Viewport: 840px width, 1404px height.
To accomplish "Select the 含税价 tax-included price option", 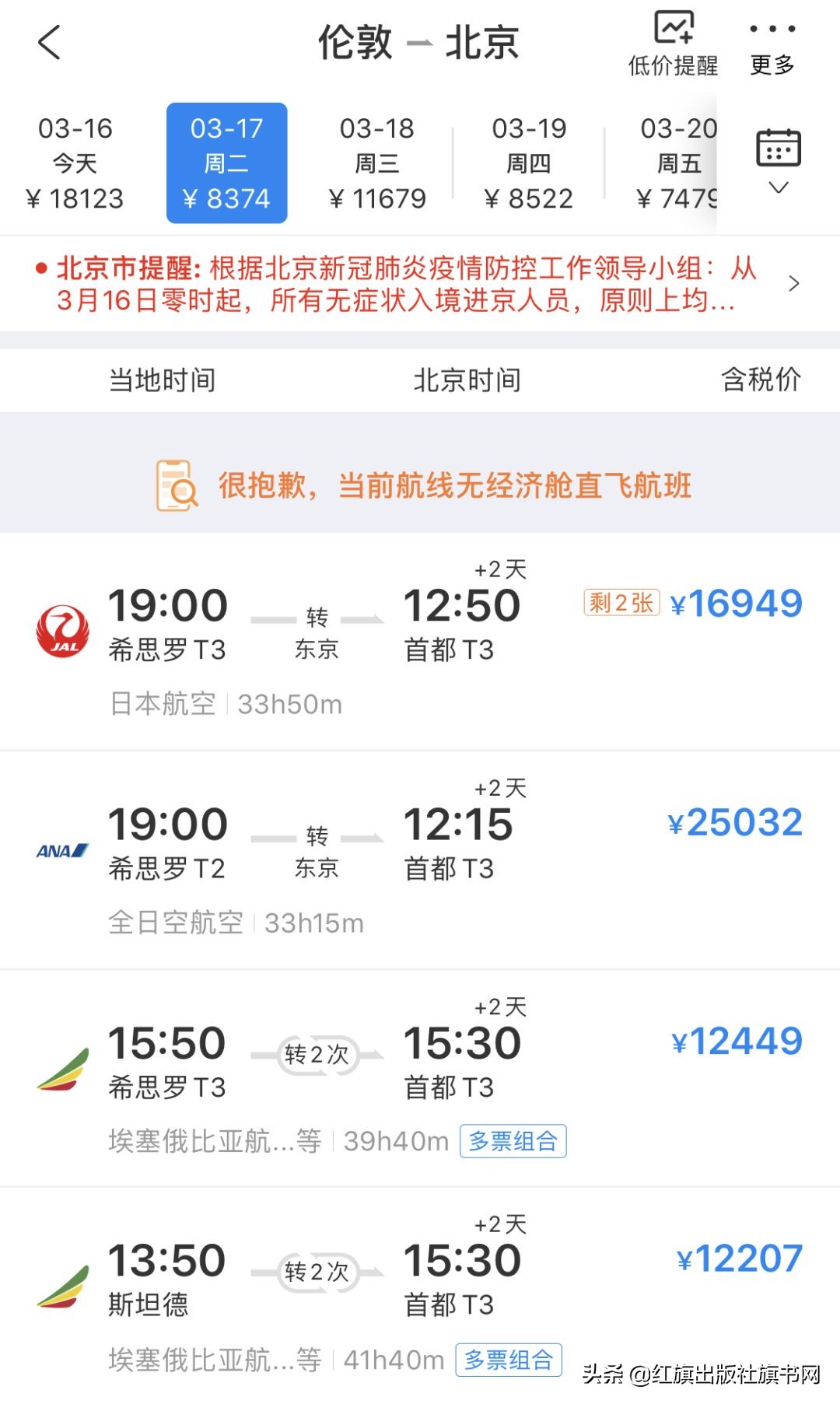I will 760,380.
